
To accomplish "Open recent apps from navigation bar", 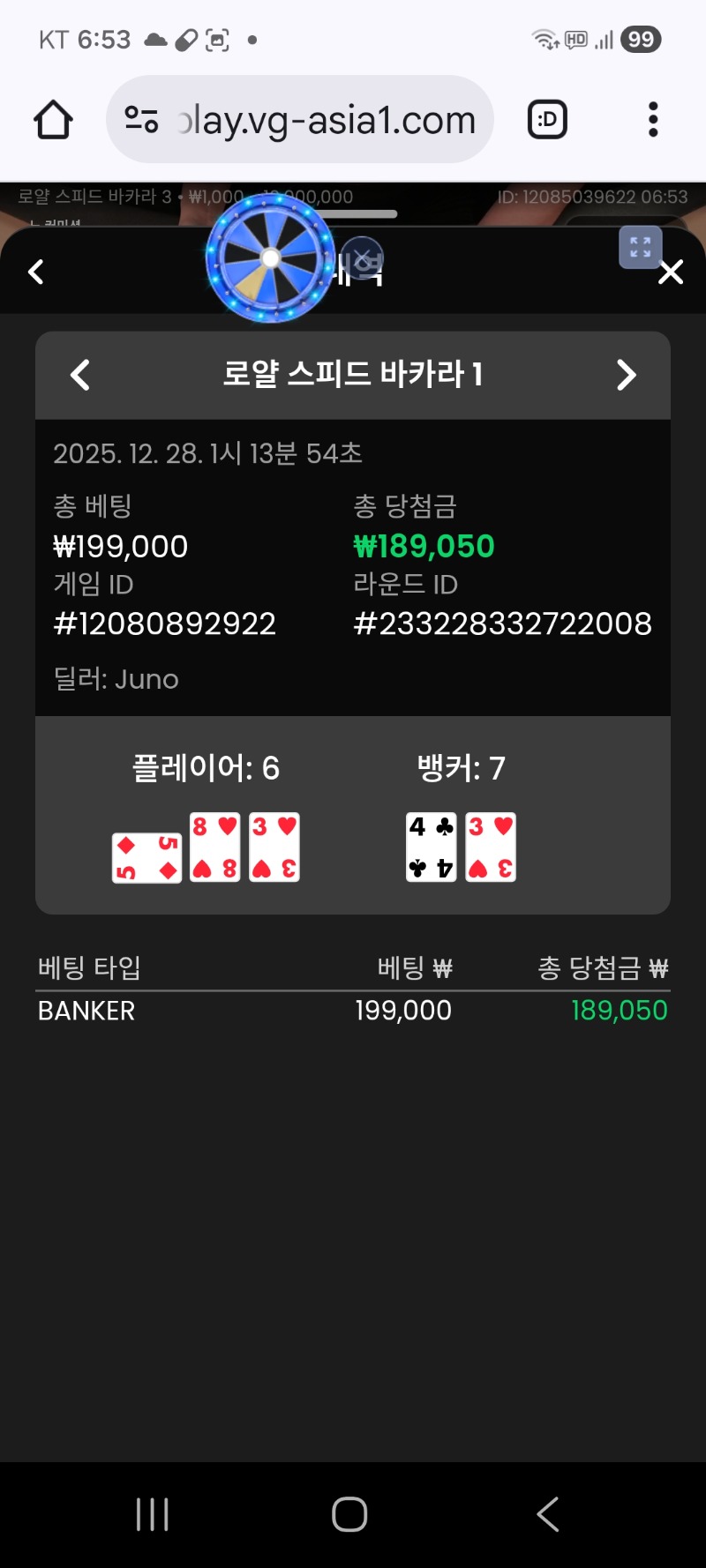I will click(x=153, y=1514).
